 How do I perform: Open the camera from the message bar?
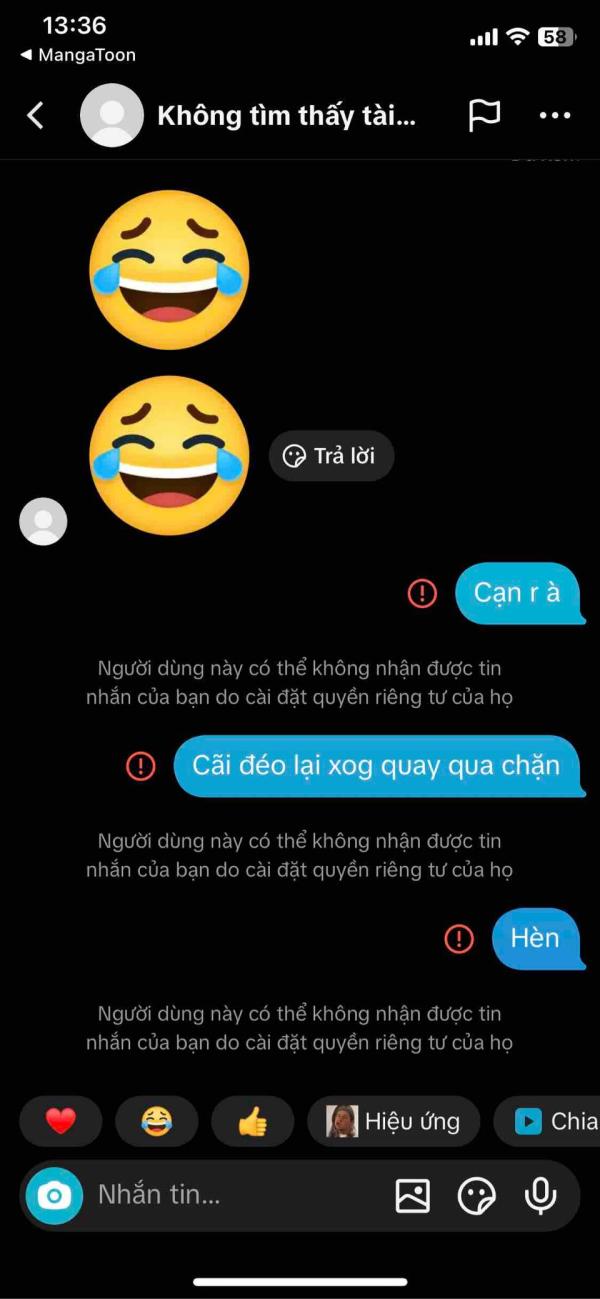tap(55, 1195)
